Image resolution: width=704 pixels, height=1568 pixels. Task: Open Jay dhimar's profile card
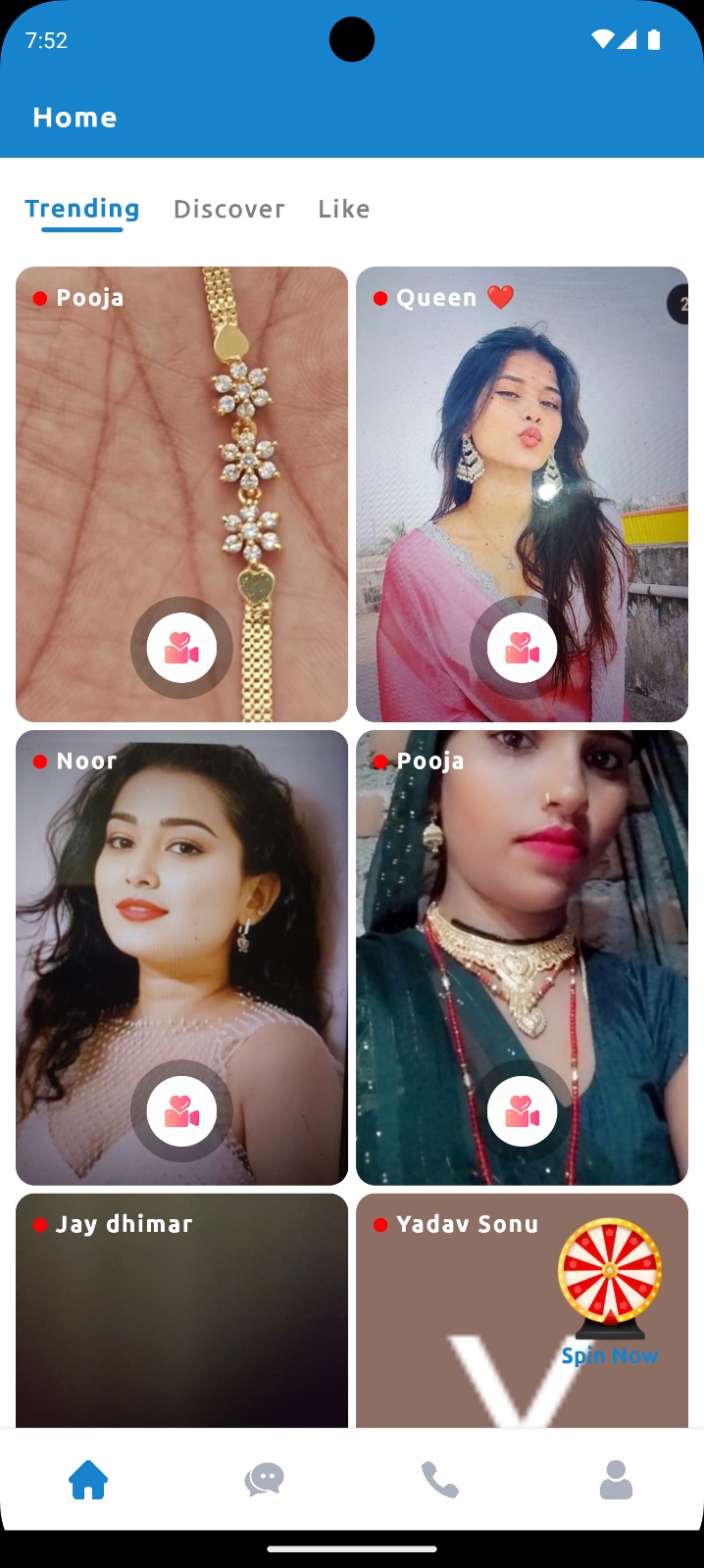[181, 1313]
